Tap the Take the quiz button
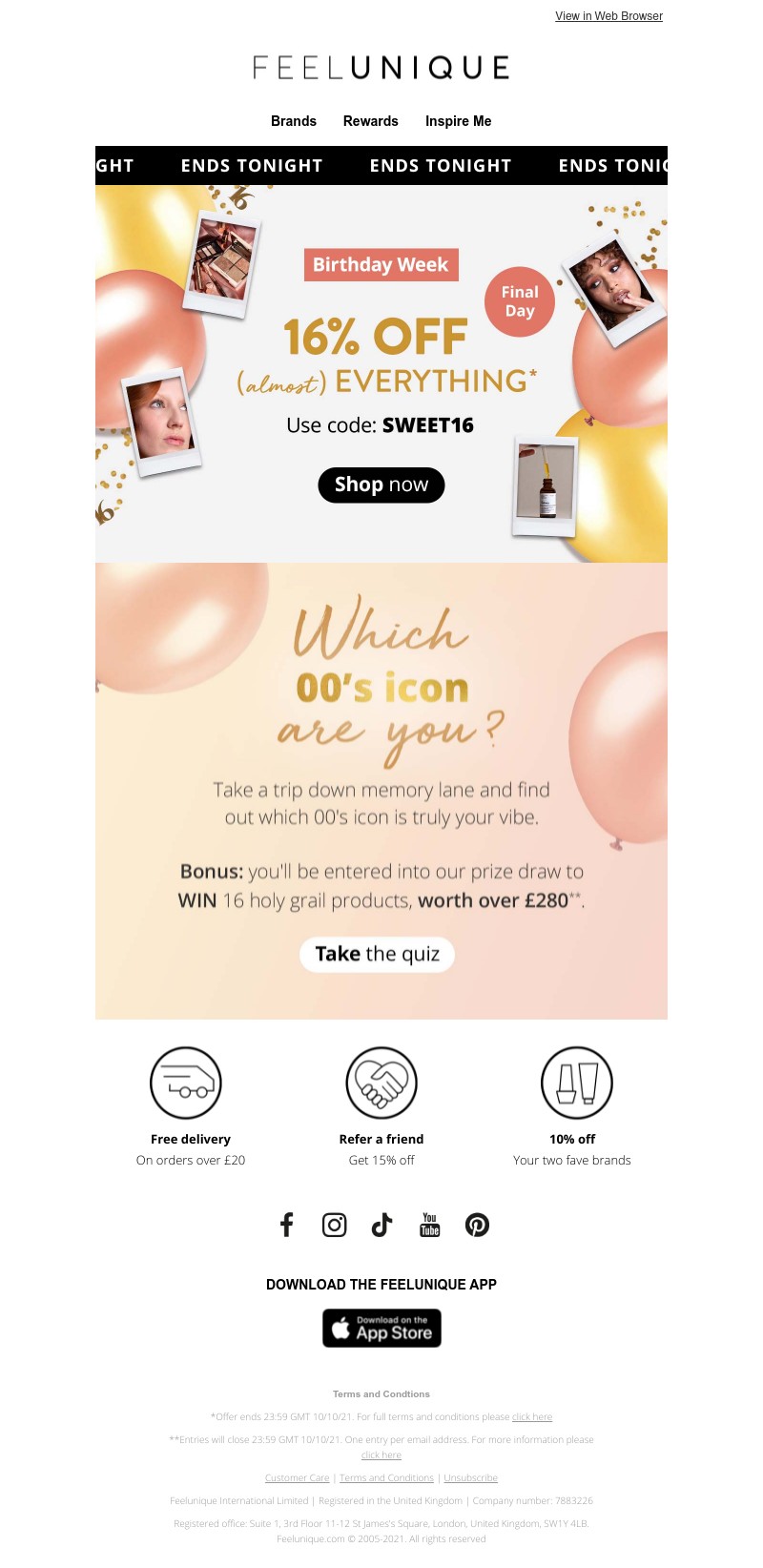The height and width of the screenshot is (1568, 763). 377,954
